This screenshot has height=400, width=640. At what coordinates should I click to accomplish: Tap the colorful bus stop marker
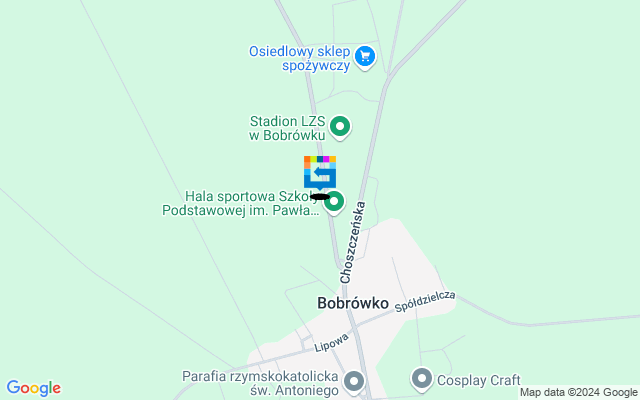point(320,172)
